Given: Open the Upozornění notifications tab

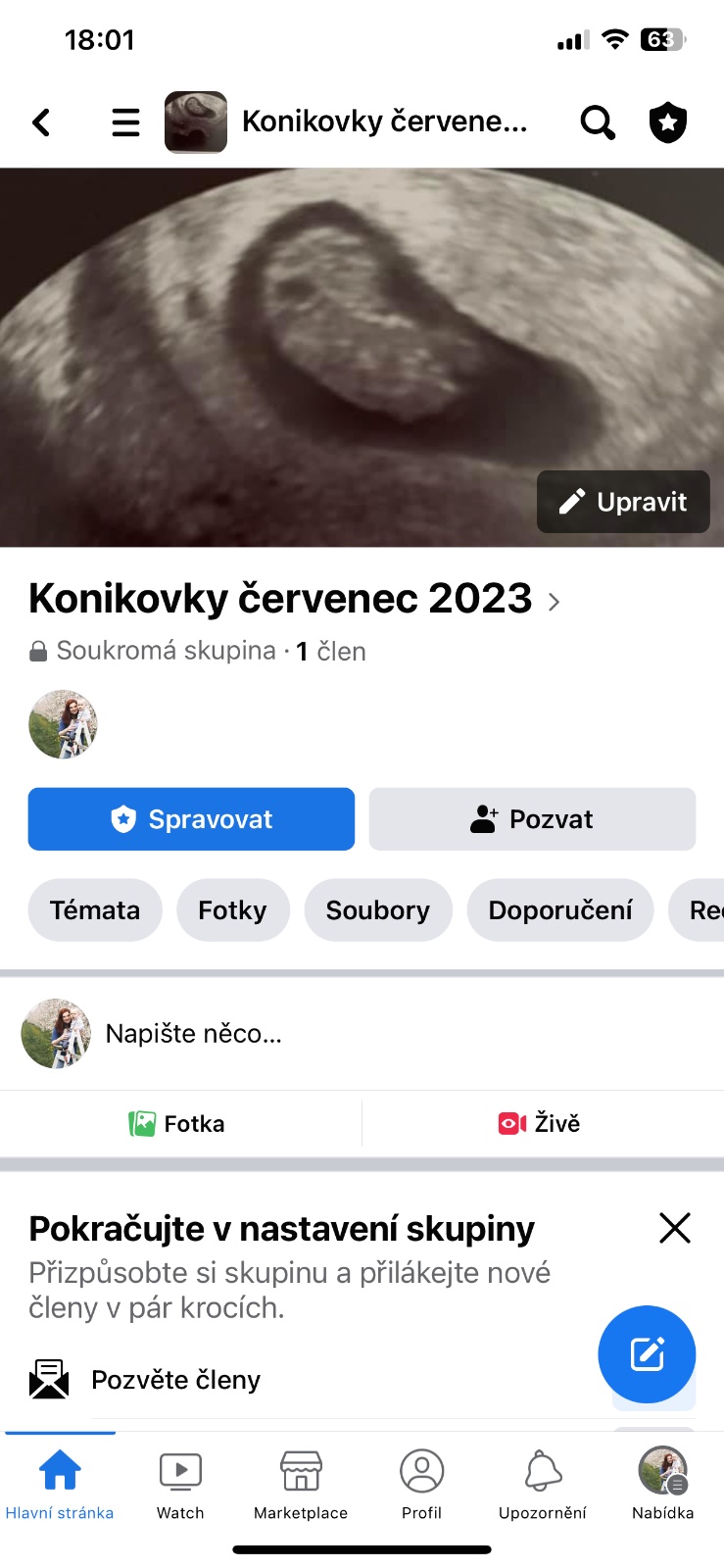Looking at the screenshot, I should point(543,1485).
